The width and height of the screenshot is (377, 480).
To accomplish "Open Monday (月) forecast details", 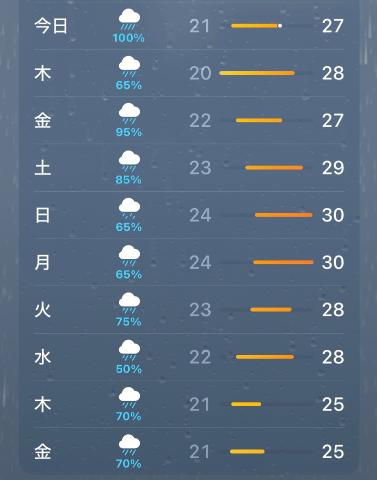I will pyautogui.click(x=189, y=262).
